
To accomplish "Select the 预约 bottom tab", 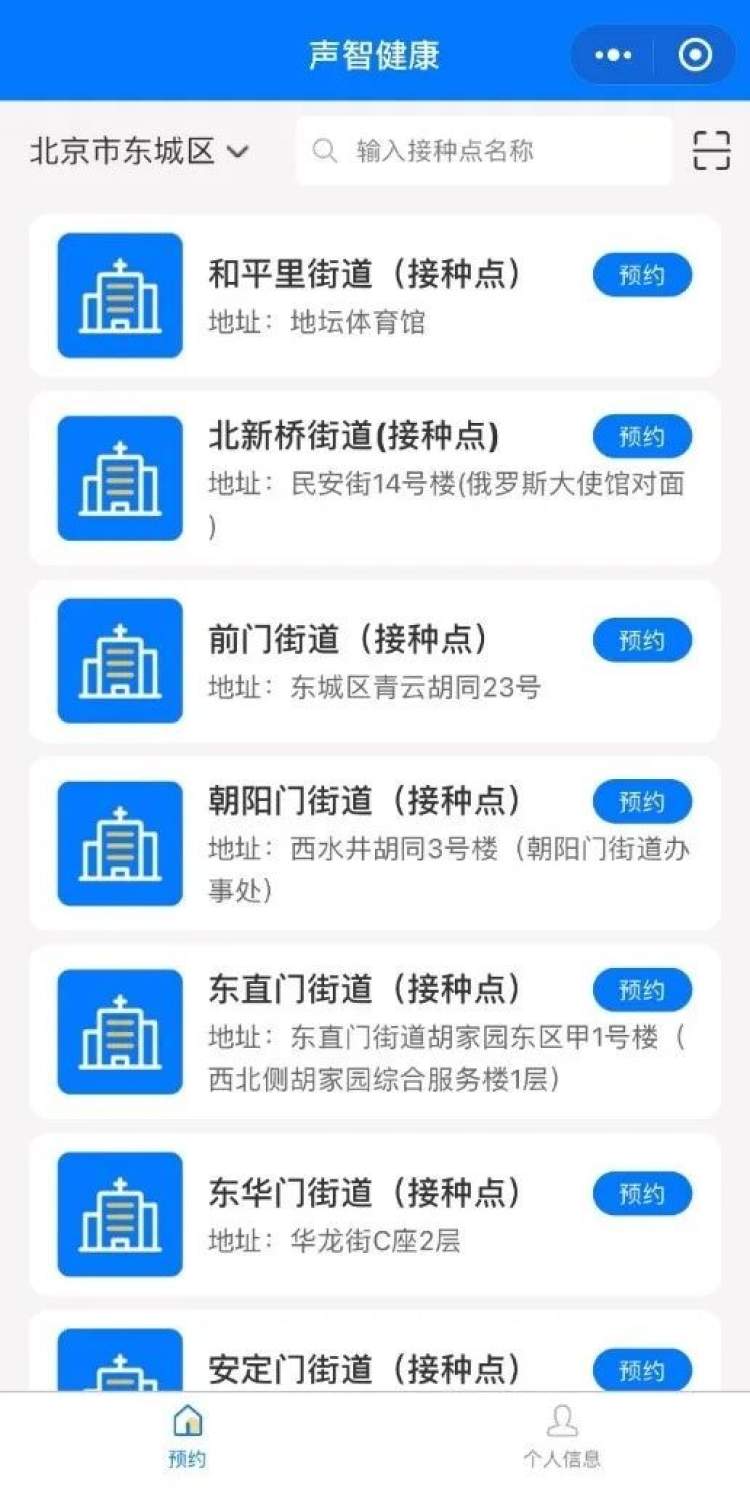I will [x=187, y=1436].
